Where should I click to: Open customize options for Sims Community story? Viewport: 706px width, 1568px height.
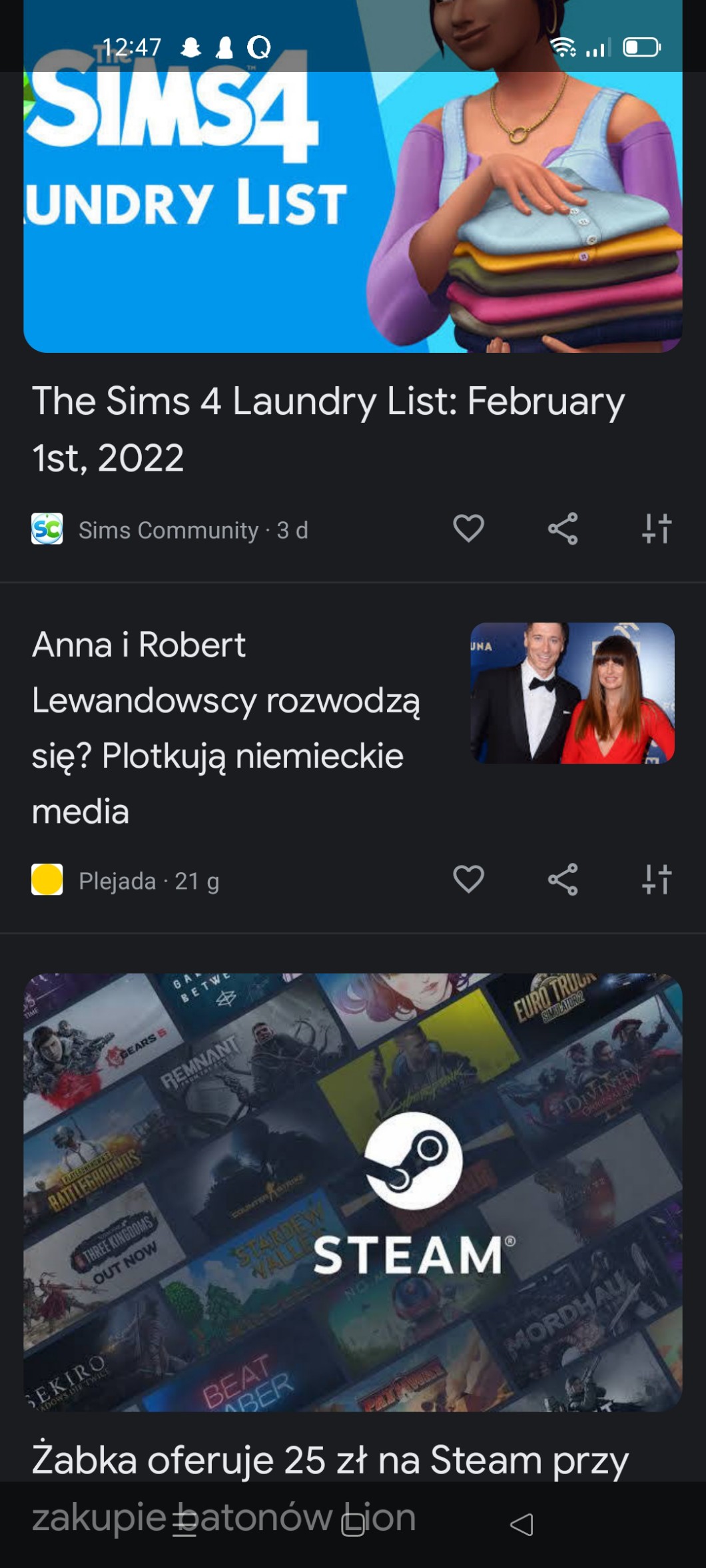[x=657, y=529]
